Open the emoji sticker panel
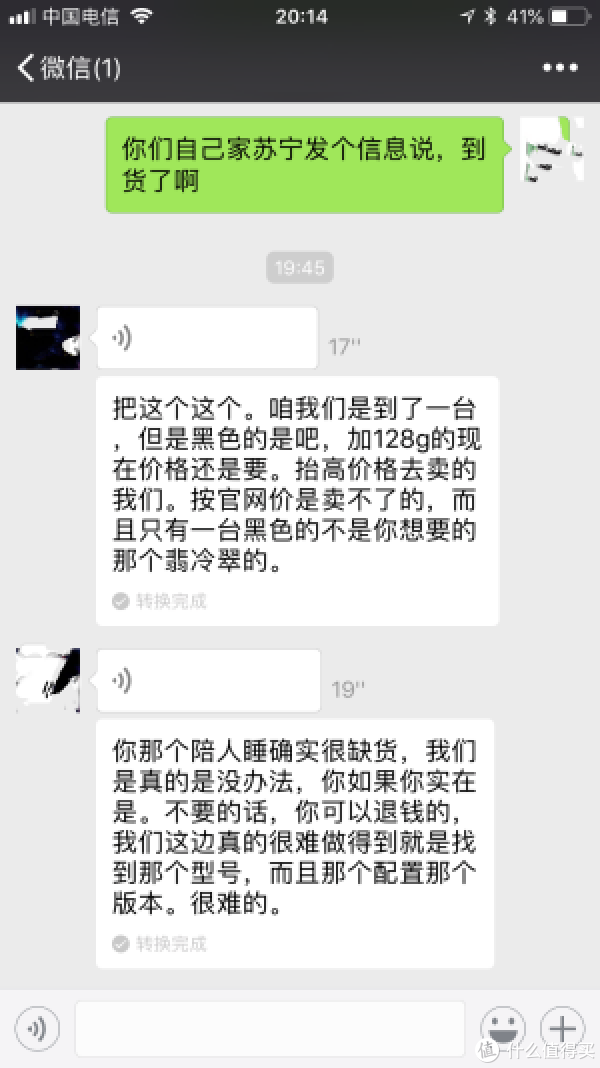This screenshot has height=1068, width=600. coord(503,1028)
